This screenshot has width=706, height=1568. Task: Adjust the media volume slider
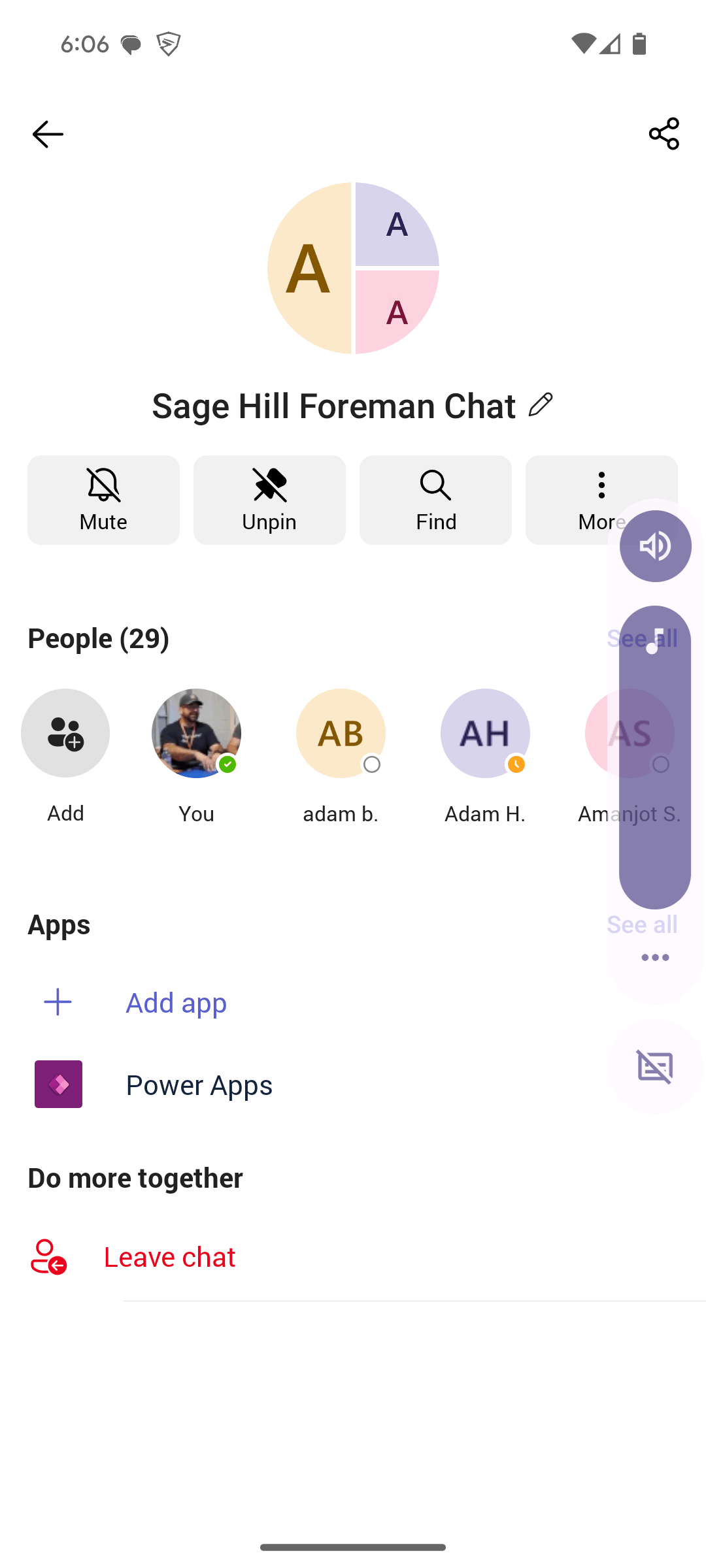(x=655, y=757)
